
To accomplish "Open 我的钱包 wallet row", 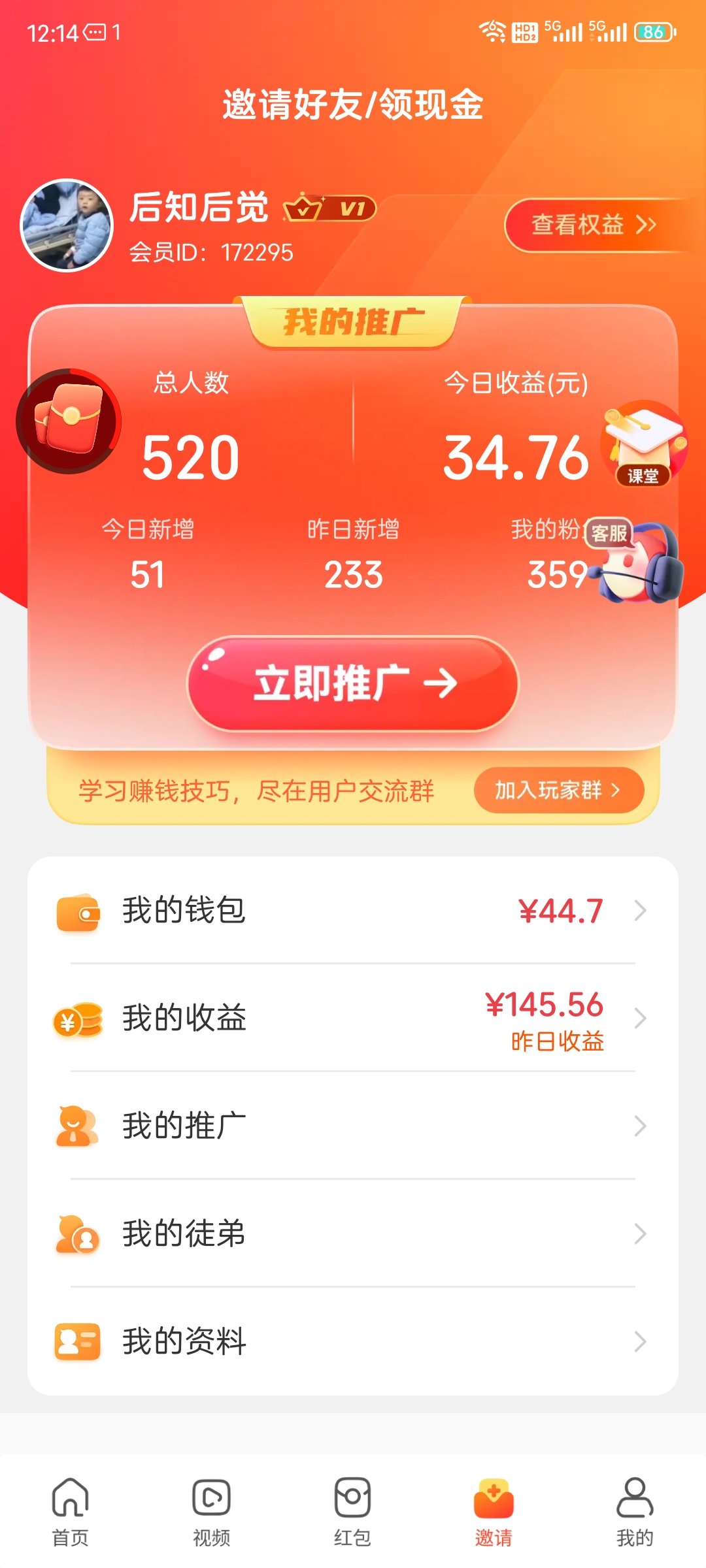I will click(x=353, y=910).
